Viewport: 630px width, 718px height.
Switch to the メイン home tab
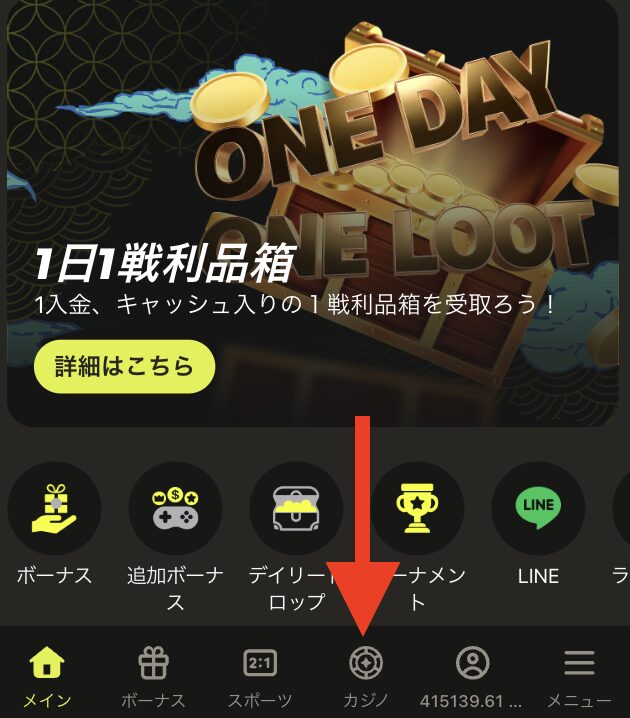click(47, 676)
